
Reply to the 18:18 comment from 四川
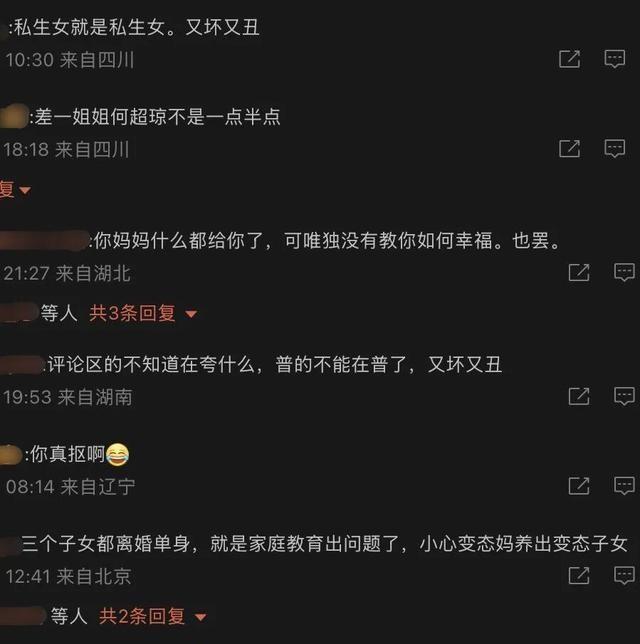[x=615, y=149]
